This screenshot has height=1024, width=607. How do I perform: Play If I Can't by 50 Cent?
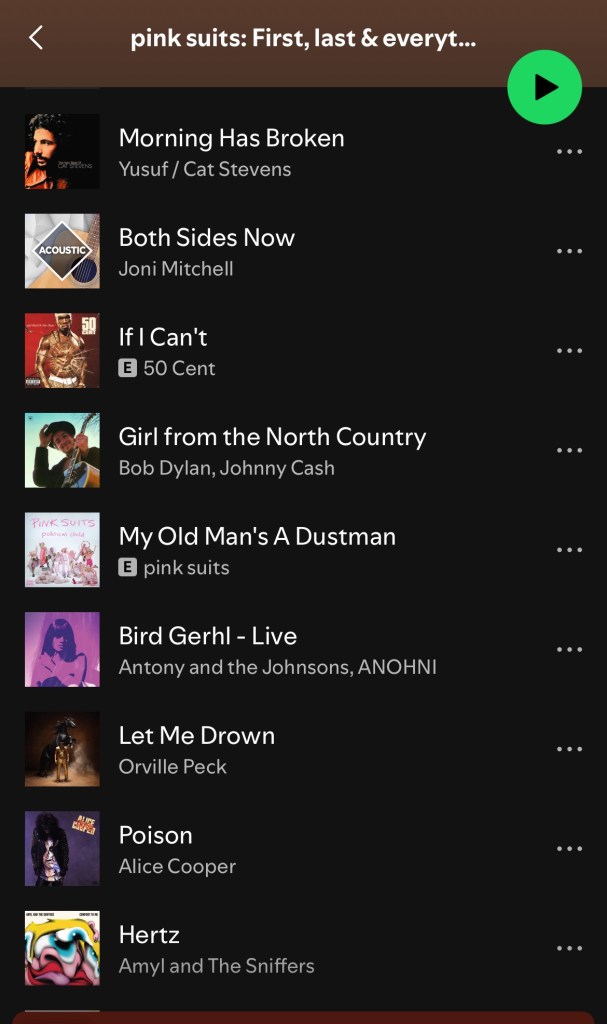pos(163,338)
